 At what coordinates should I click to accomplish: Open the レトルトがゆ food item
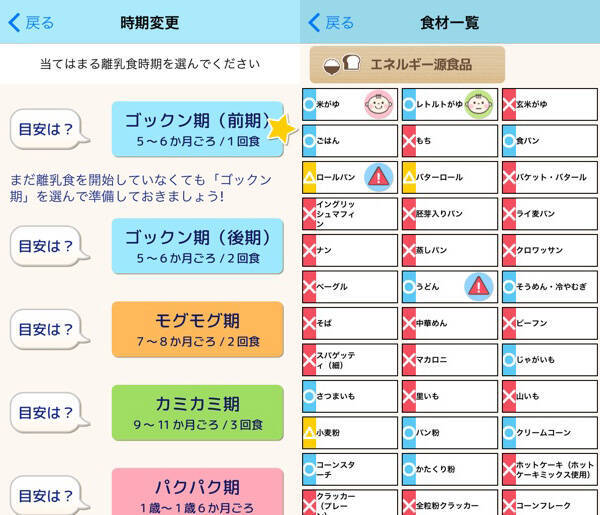coord(449,104)
